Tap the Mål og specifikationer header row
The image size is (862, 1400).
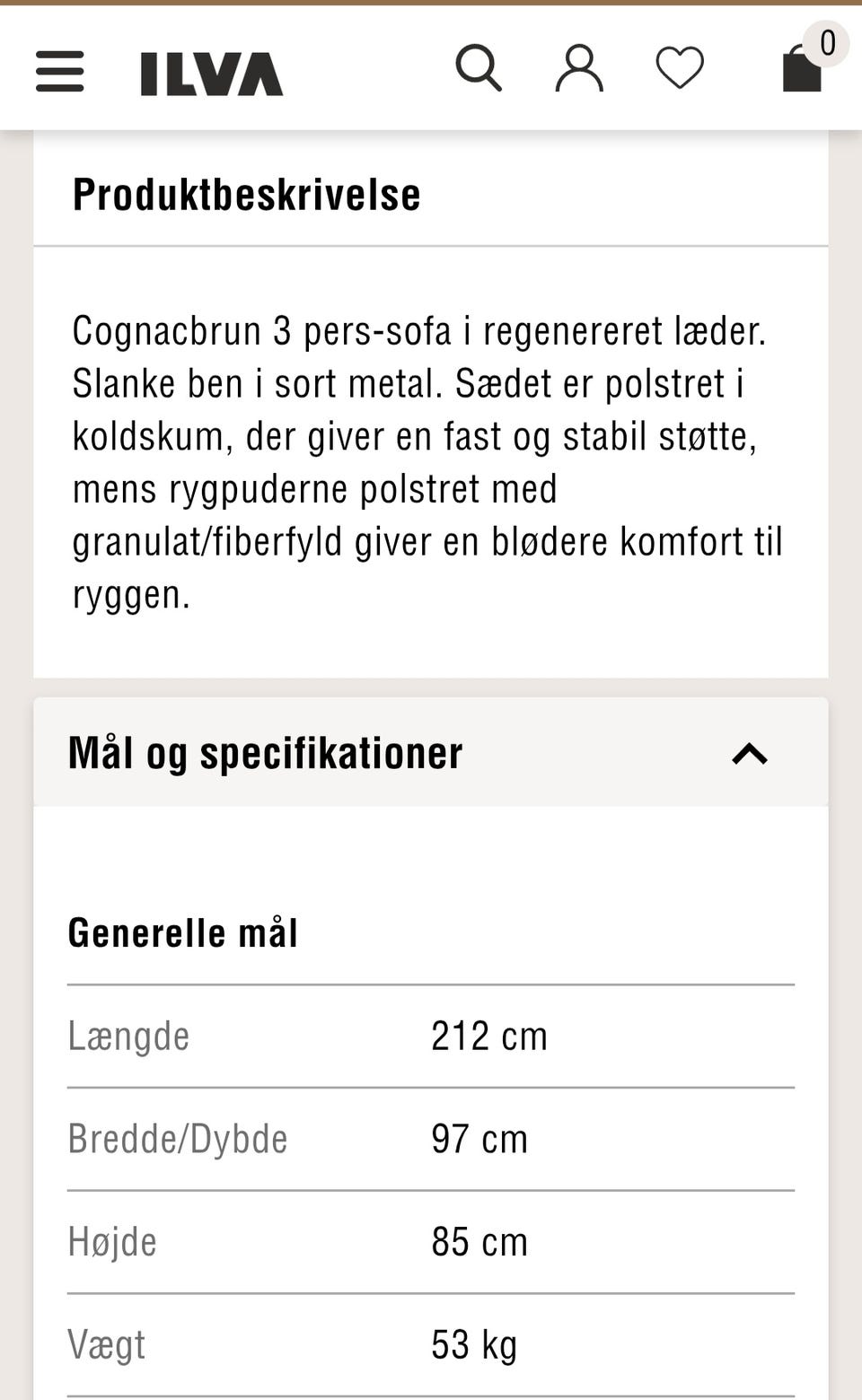(x=429, y=754)
